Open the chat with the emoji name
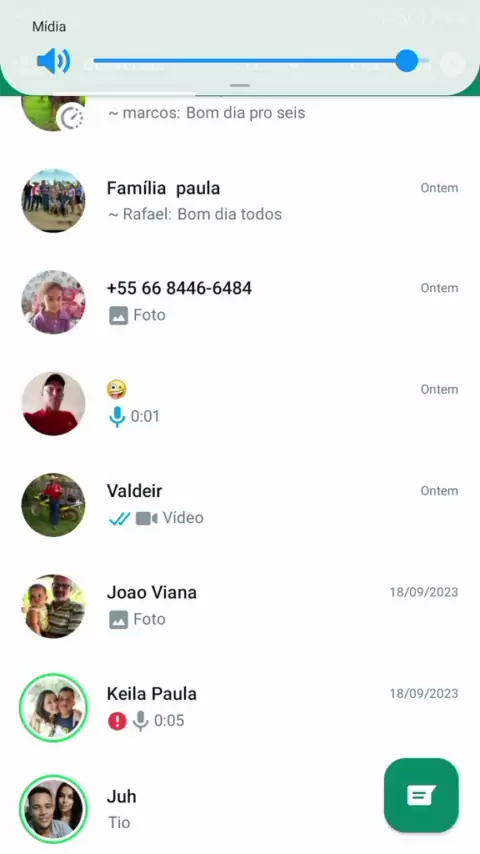The image size is (480, 854). [x=240, y=403]
